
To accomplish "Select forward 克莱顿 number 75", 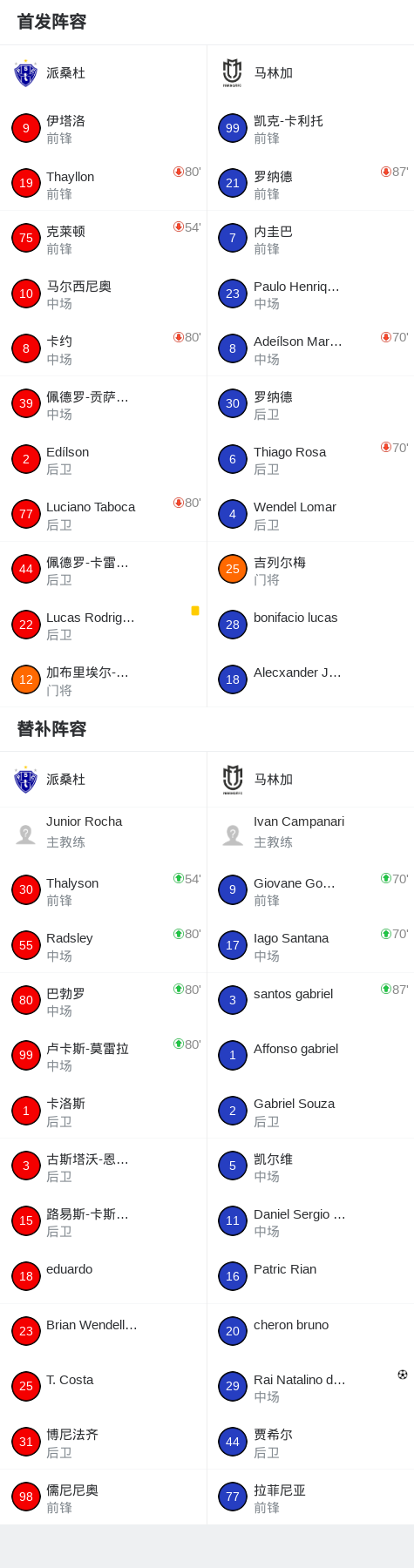I will [103, 238].
